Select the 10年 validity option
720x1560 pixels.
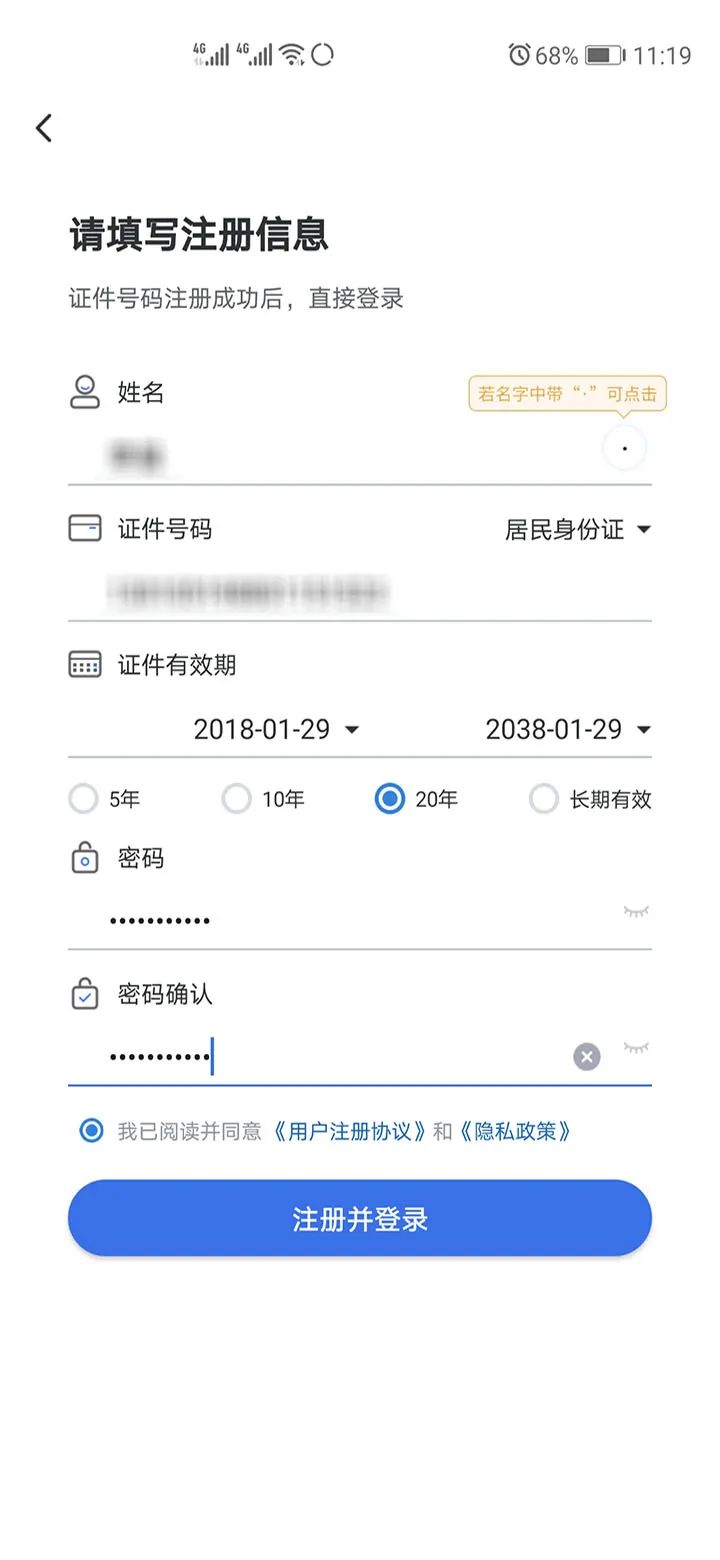(236, 799)
